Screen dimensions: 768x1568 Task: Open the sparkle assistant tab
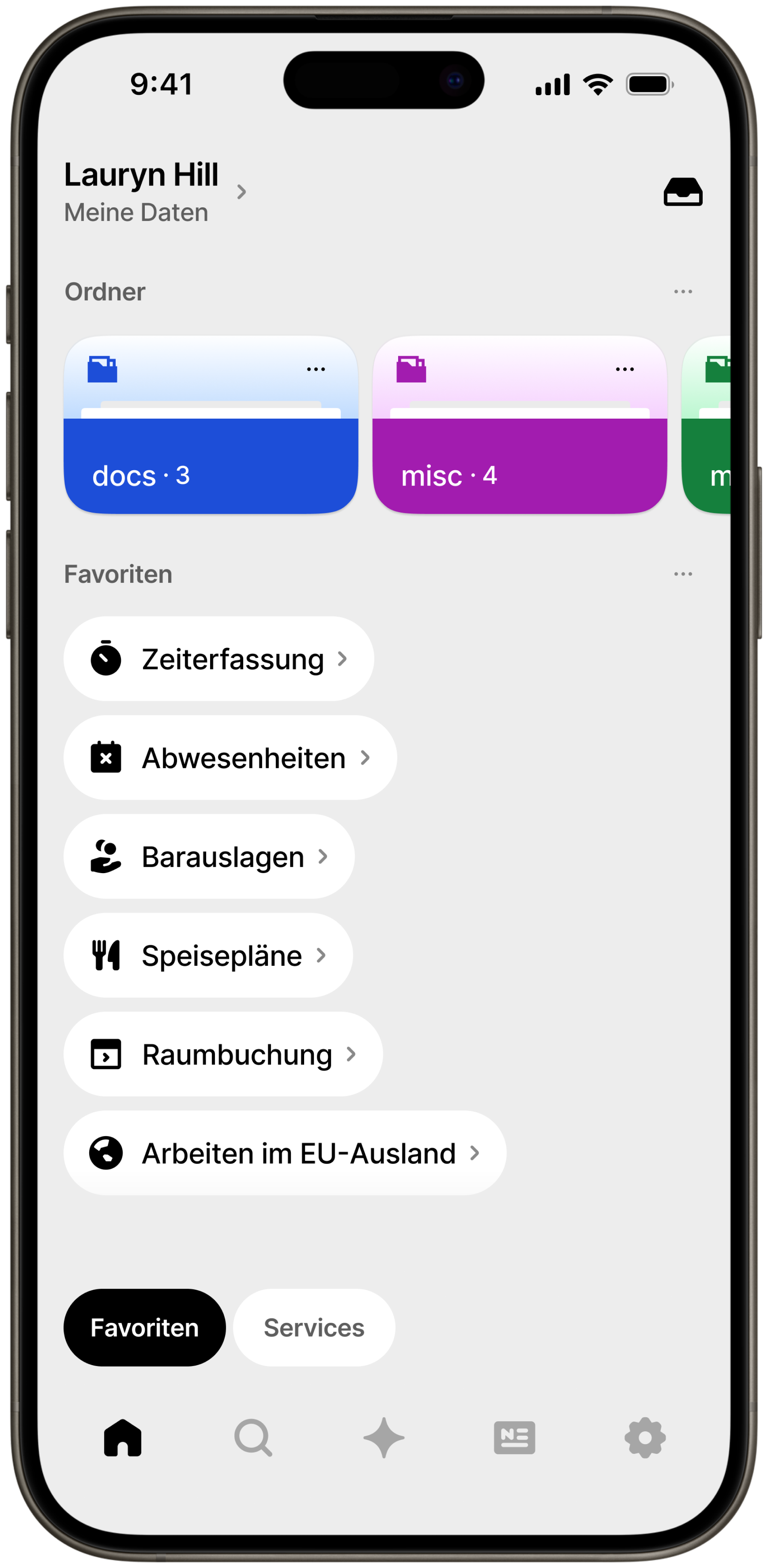coord(384,1438)
